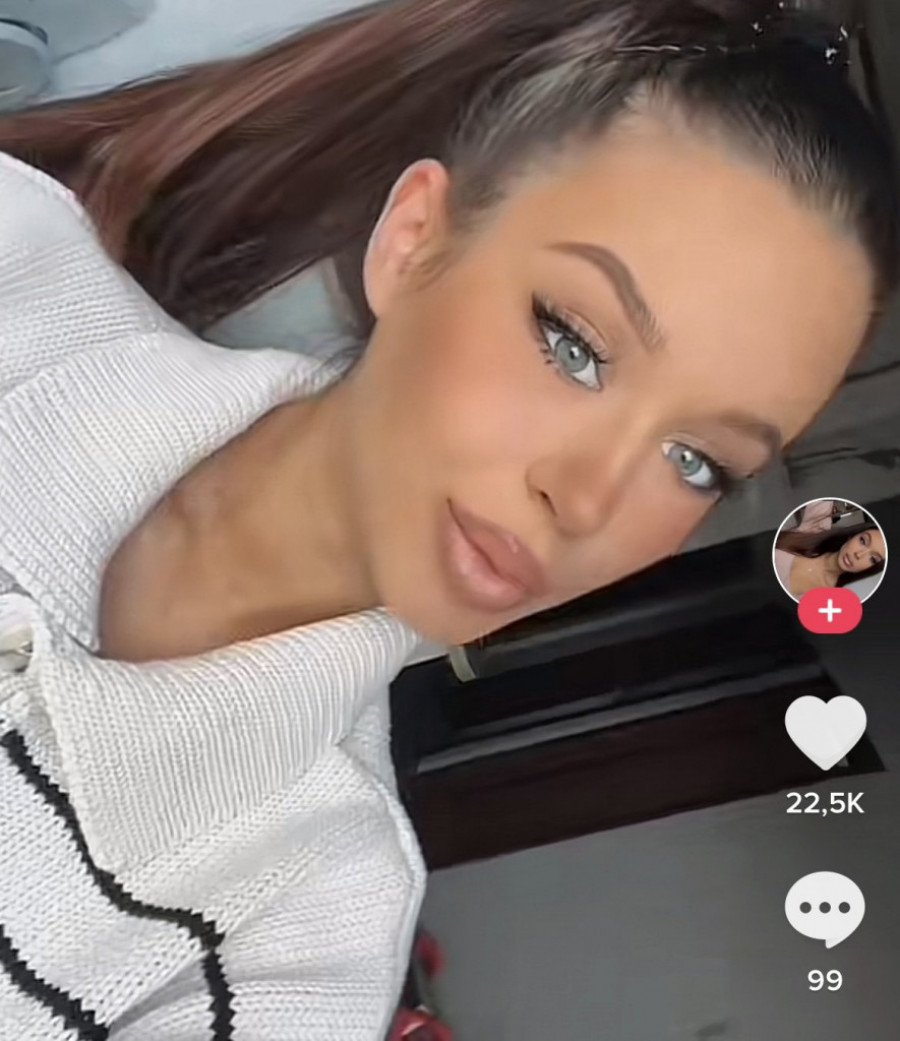
Task: Open the creator's profile picture
Action: point(829,551)
